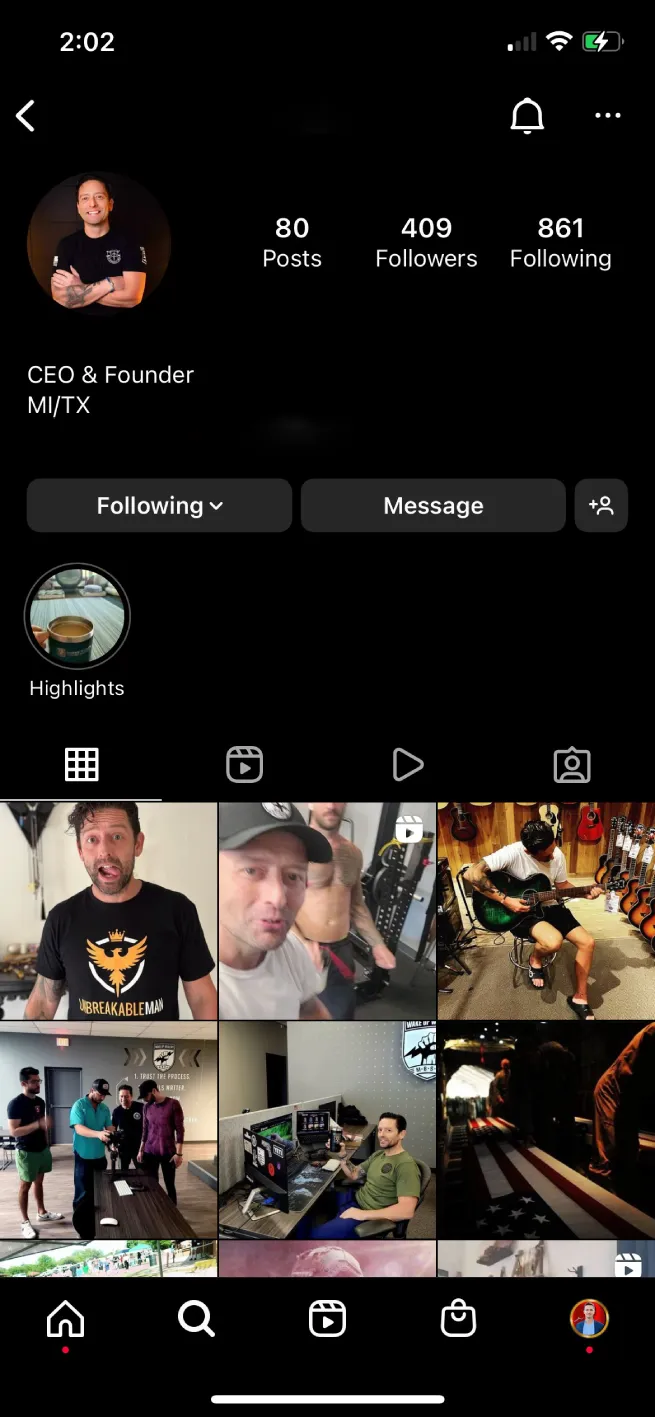Open the Unbreakable Man t-shirt post

point(108,911)
